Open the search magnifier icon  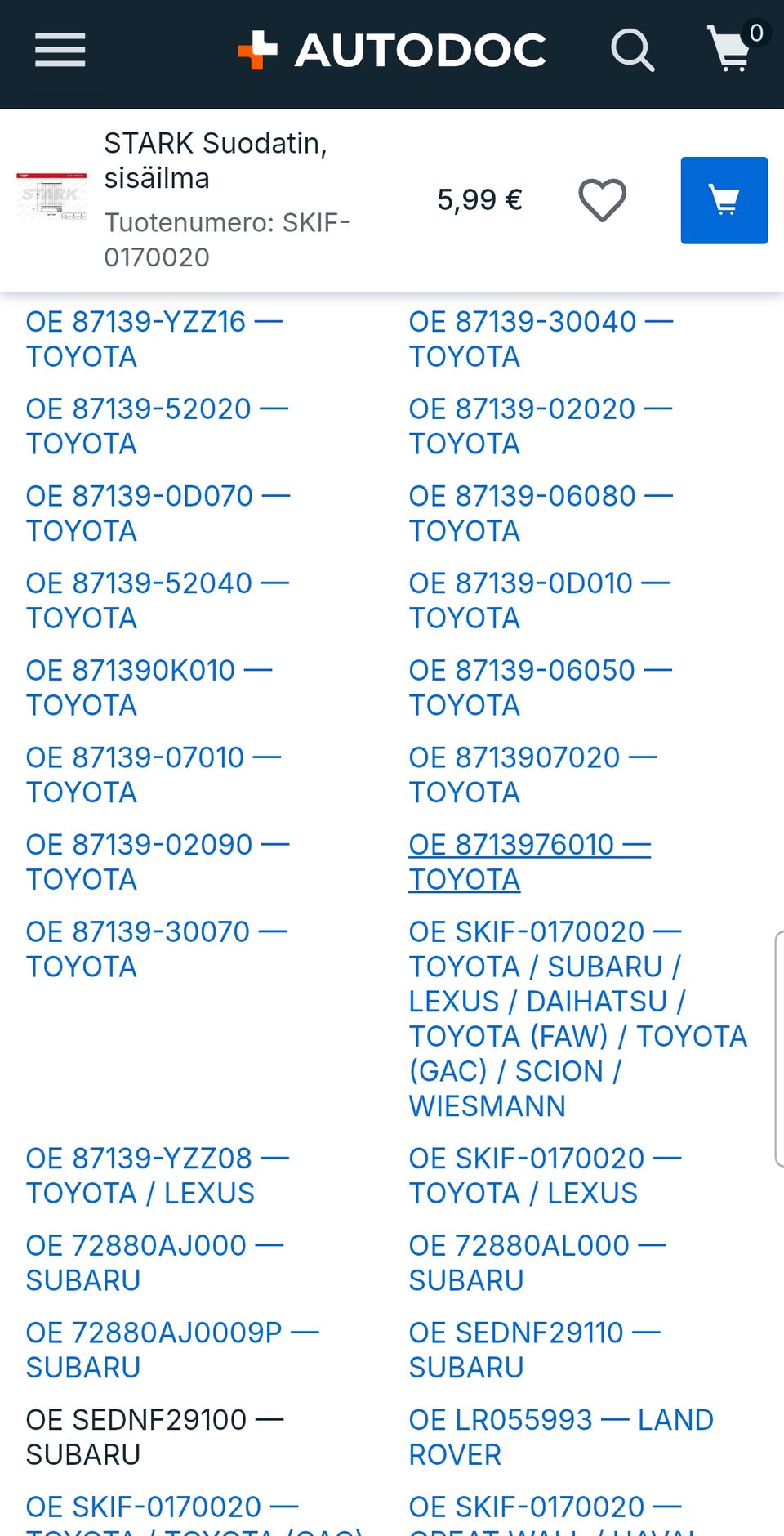point(632,51)
